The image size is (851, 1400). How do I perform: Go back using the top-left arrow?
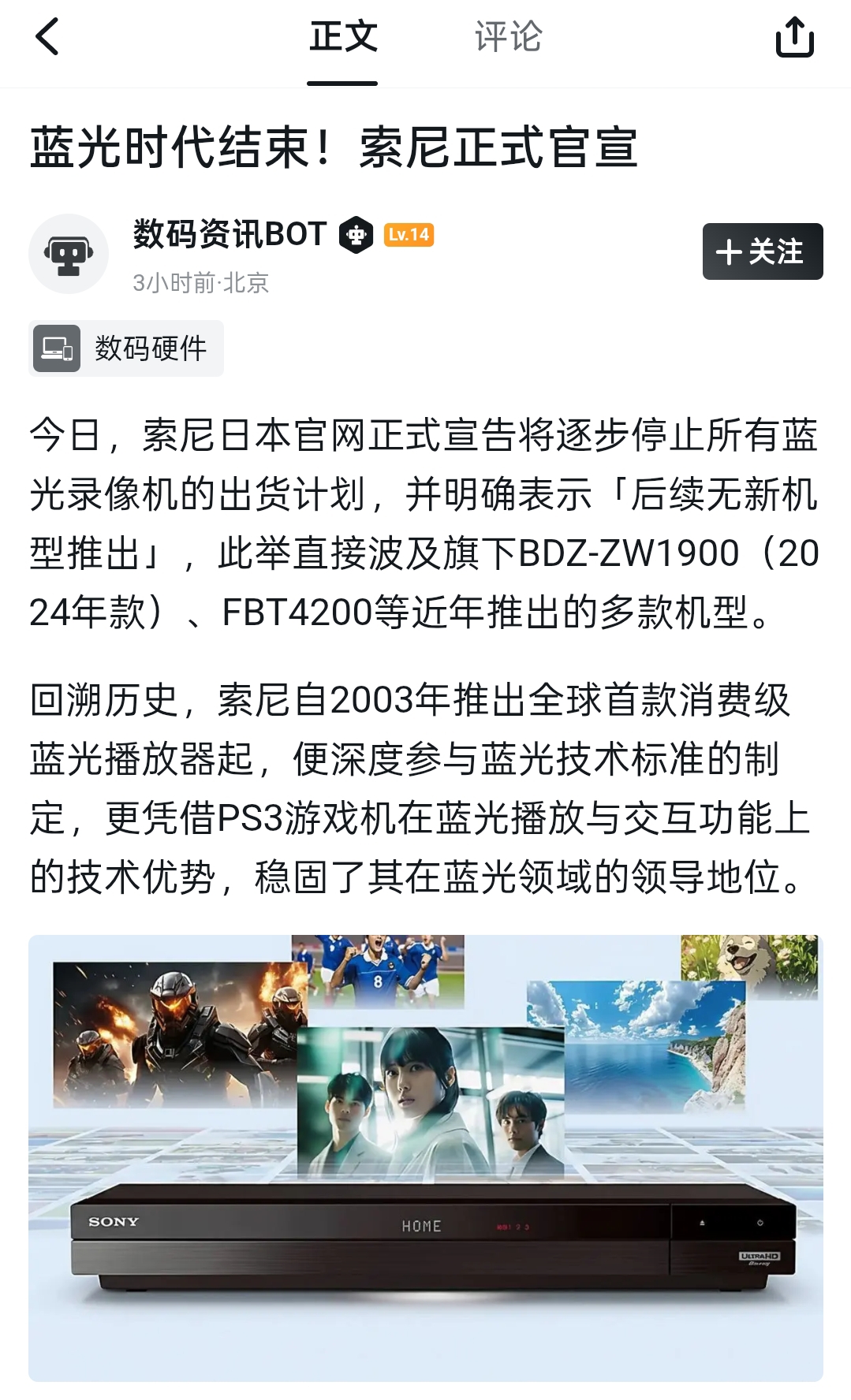47,37
